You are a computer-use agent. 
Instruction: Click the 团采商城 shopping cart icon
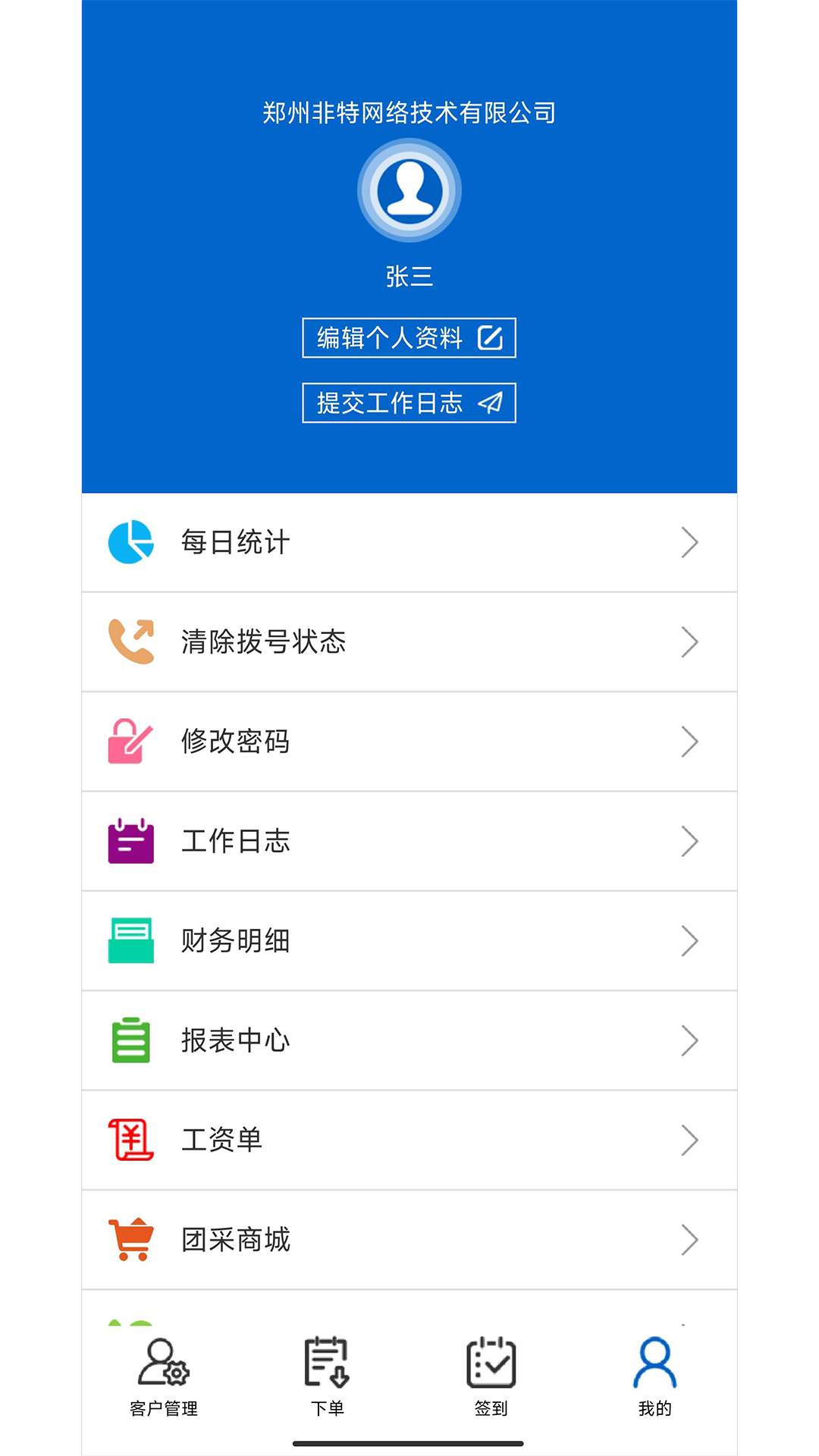130,1240
